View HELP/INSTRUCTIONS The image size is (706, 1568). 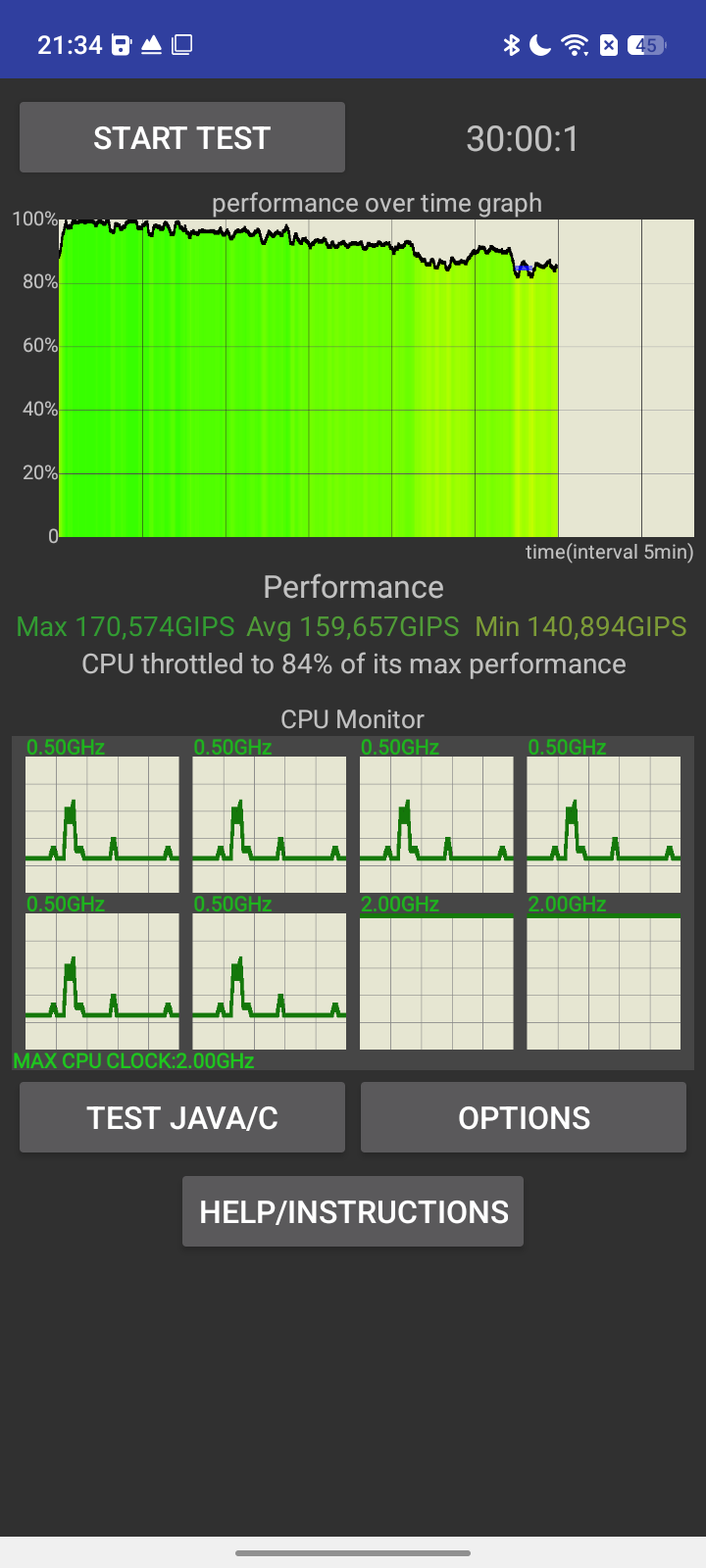coord(353,1211)
